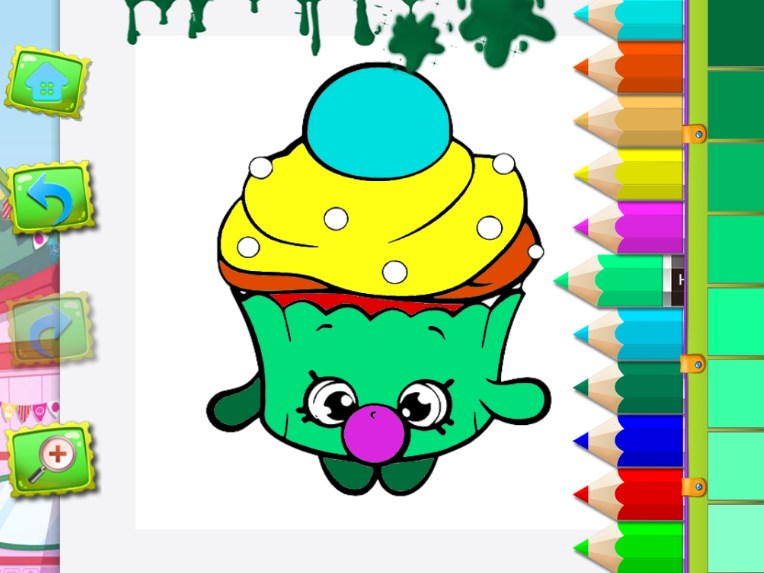Pick the dark blue pencil
This screenshot has width=764, height=573.
coord(640,440)
